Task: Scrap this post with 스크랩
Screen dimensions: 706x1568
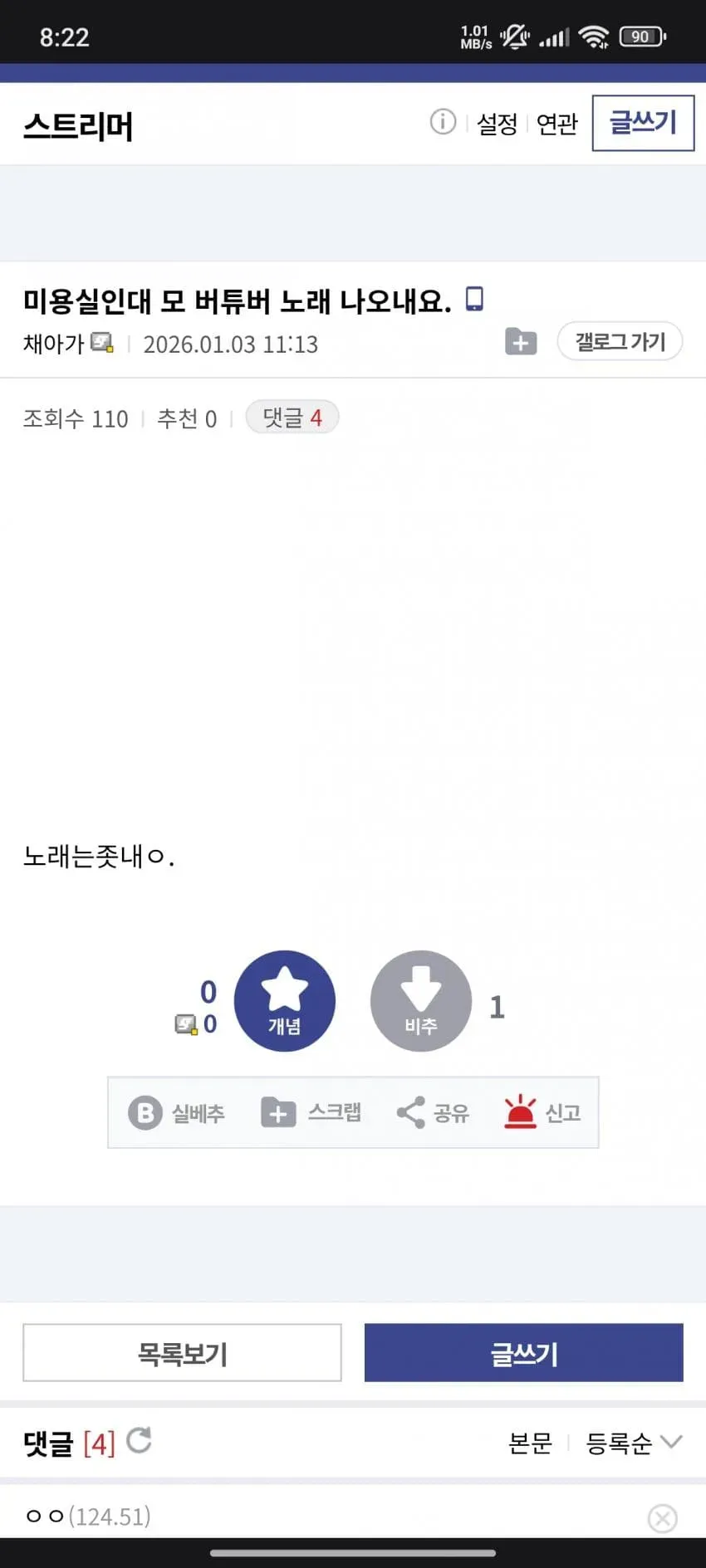Action: 311,1112
